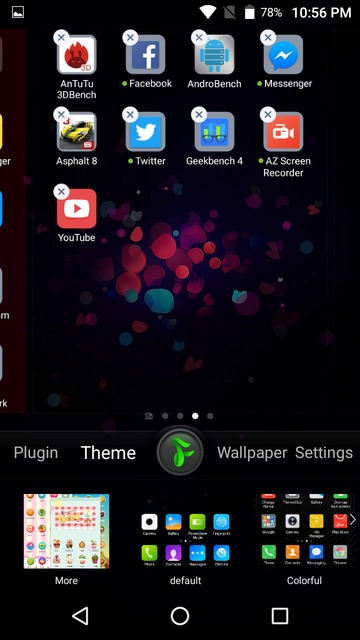Open recent apps from the navigation bar
The width and height of the screenshot is (360, 640).
(x=280, y=616)
